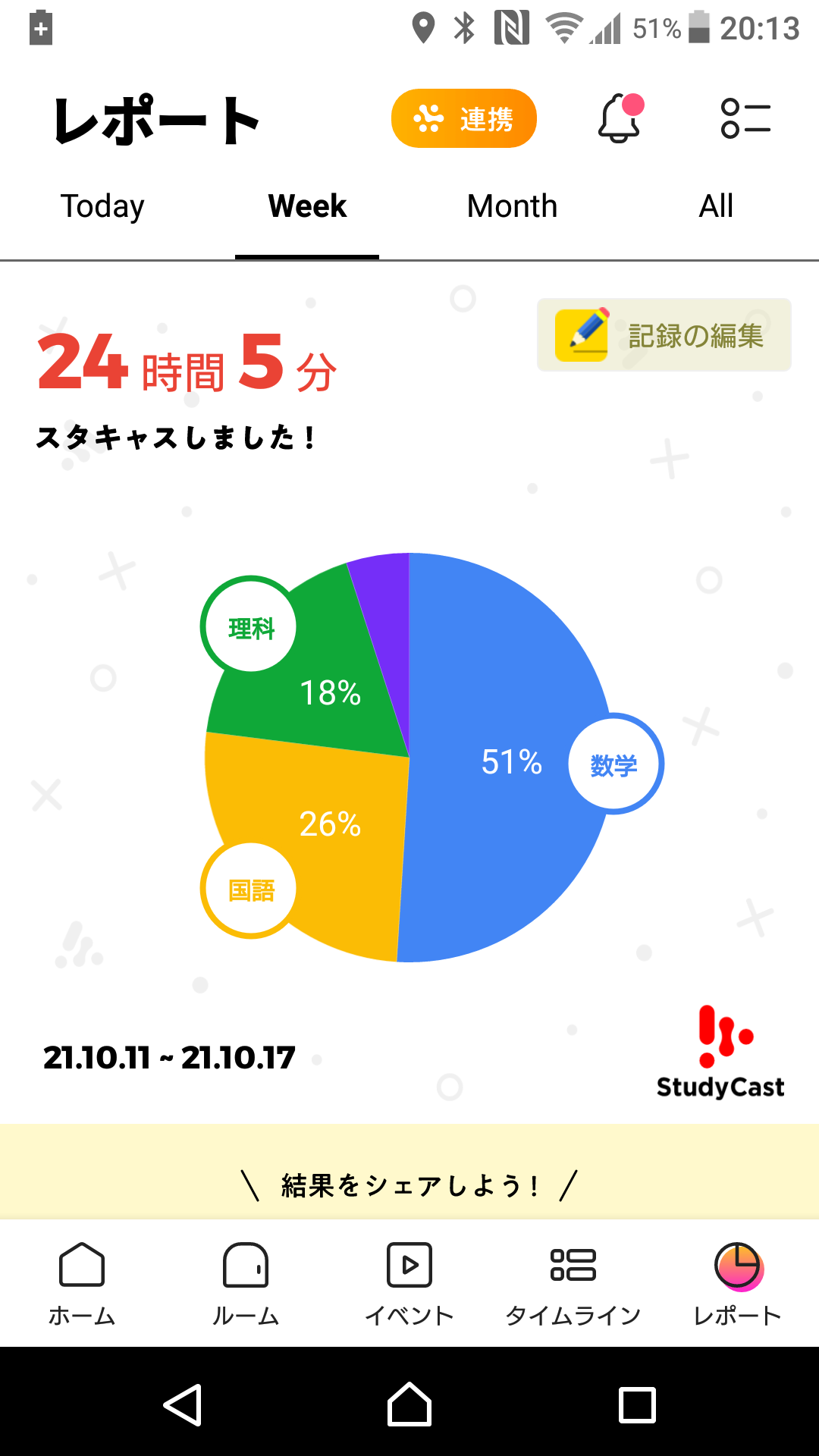
Task: Switch to the Month tab
Action: [x=512, y=206]
